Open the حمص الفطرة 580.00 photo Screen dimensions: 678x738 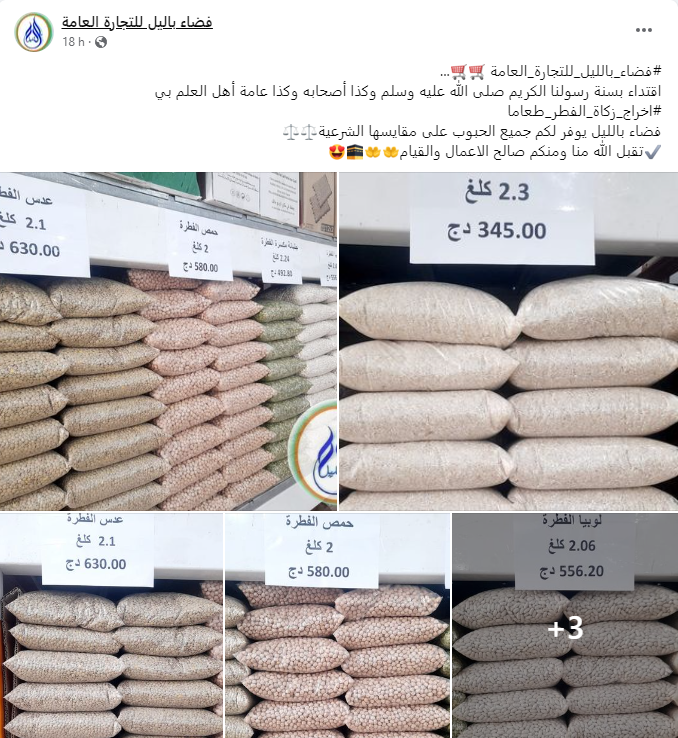coord(337,625)
